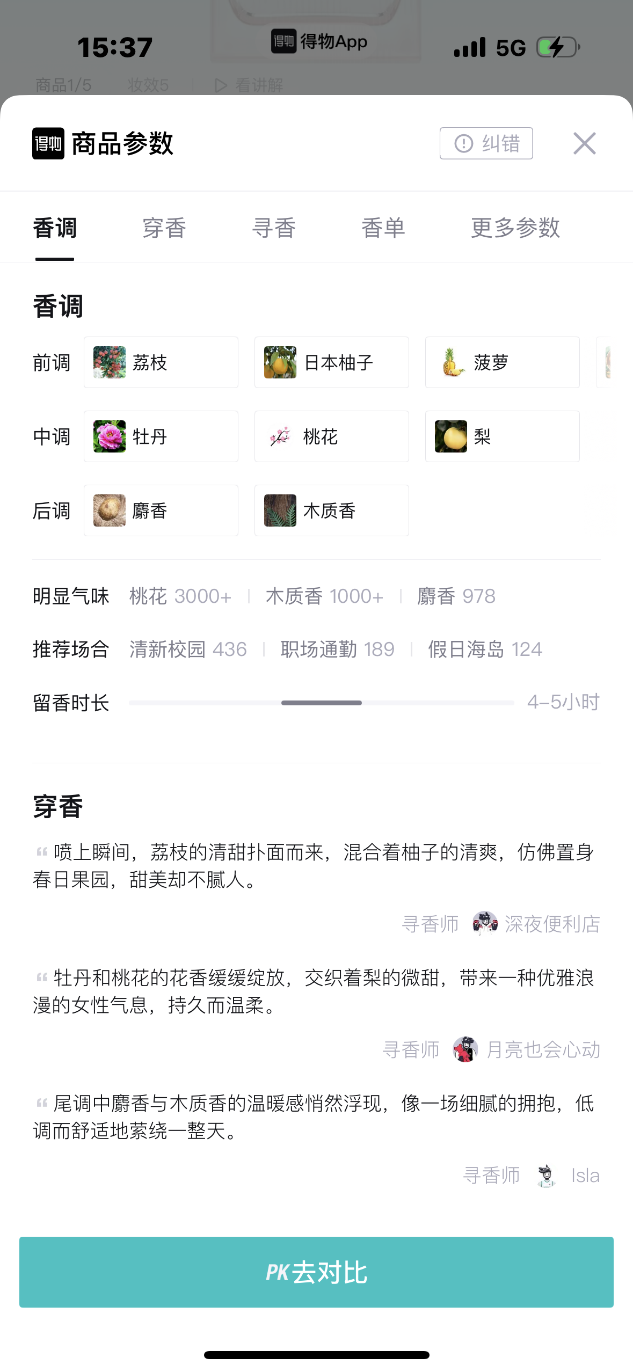This screenshot has width=633, height=1372.
Task: Open Isla's reviewer profile
Action: 570,1175
